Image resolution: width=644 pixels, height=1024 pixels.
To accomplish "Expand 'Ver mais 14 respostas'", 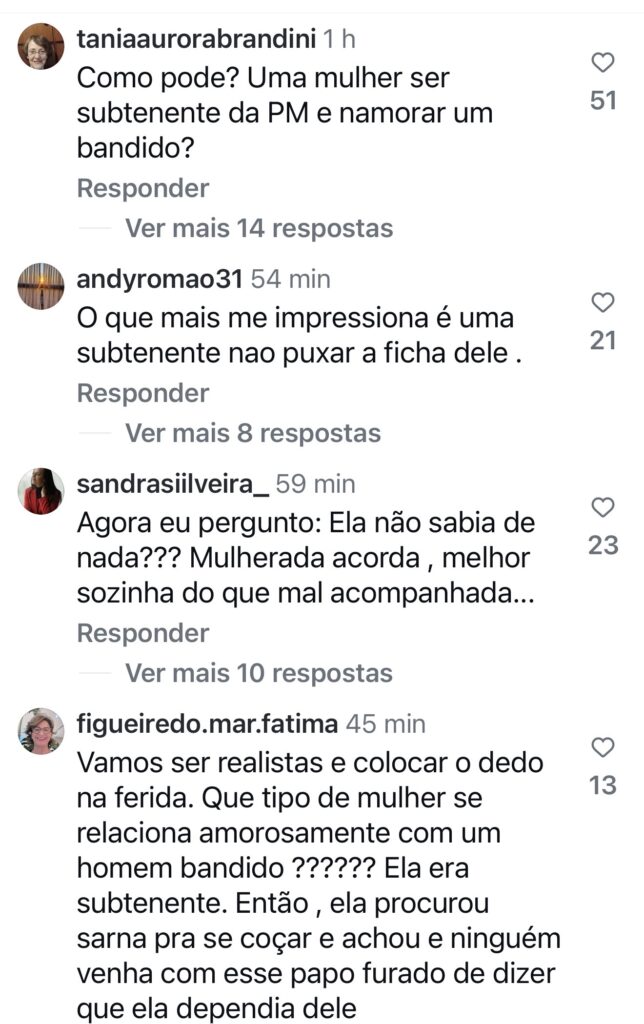I will [258, 228].
